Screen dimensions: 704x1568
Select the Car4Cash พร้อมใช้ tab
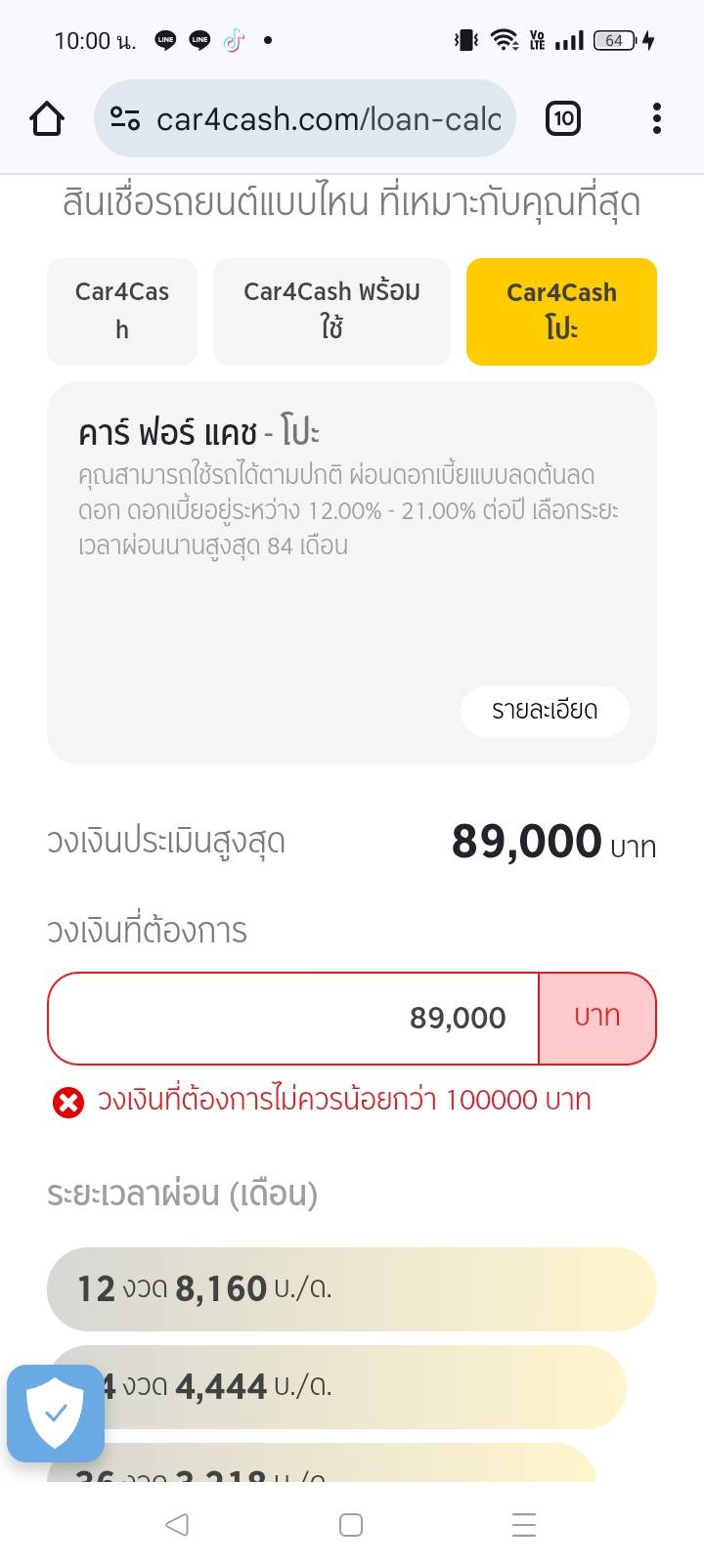pos(331,311)
